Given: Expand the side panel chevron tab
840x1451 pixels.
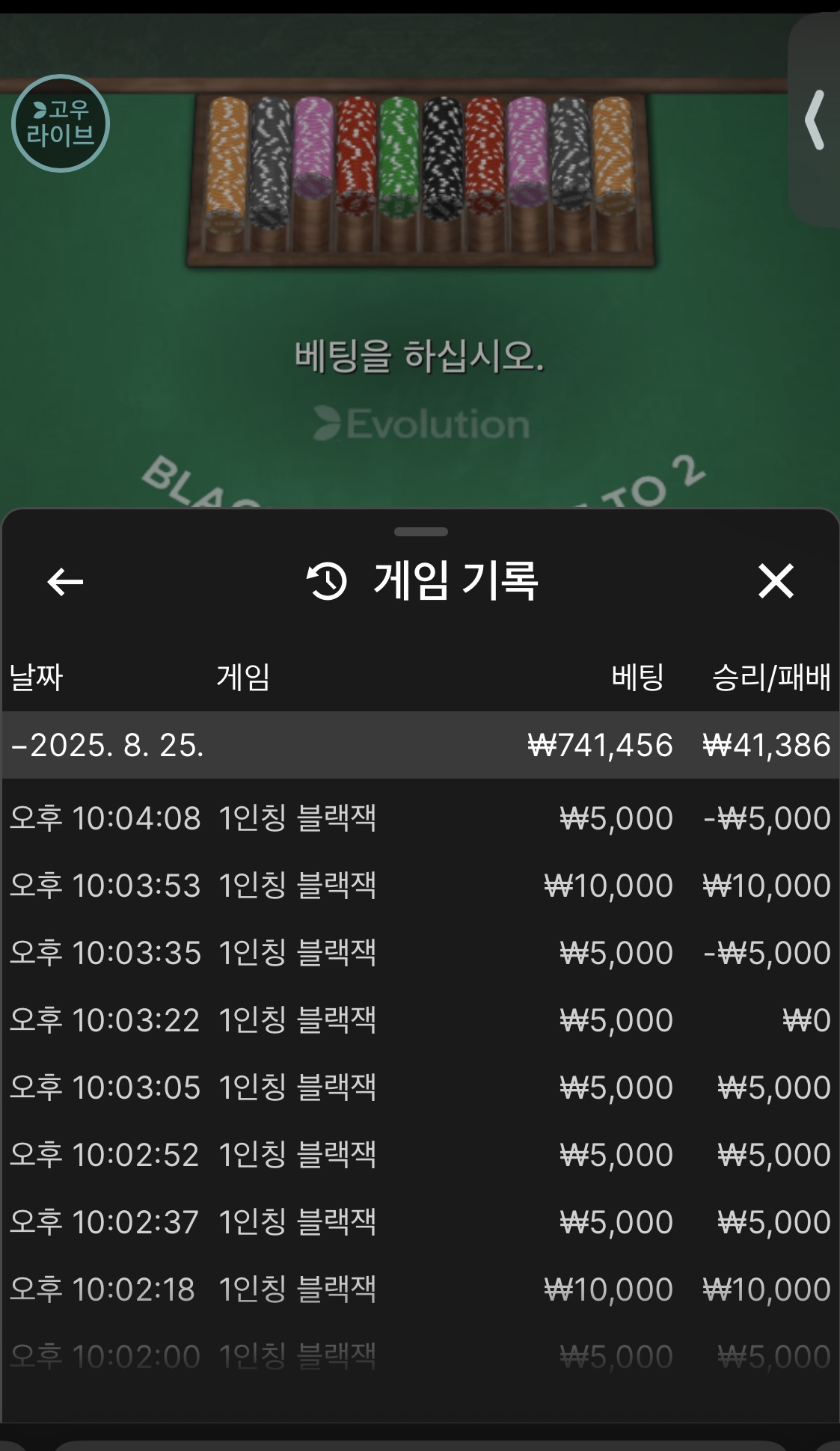Looking at the screenshot, I should [x=815, y=120].
